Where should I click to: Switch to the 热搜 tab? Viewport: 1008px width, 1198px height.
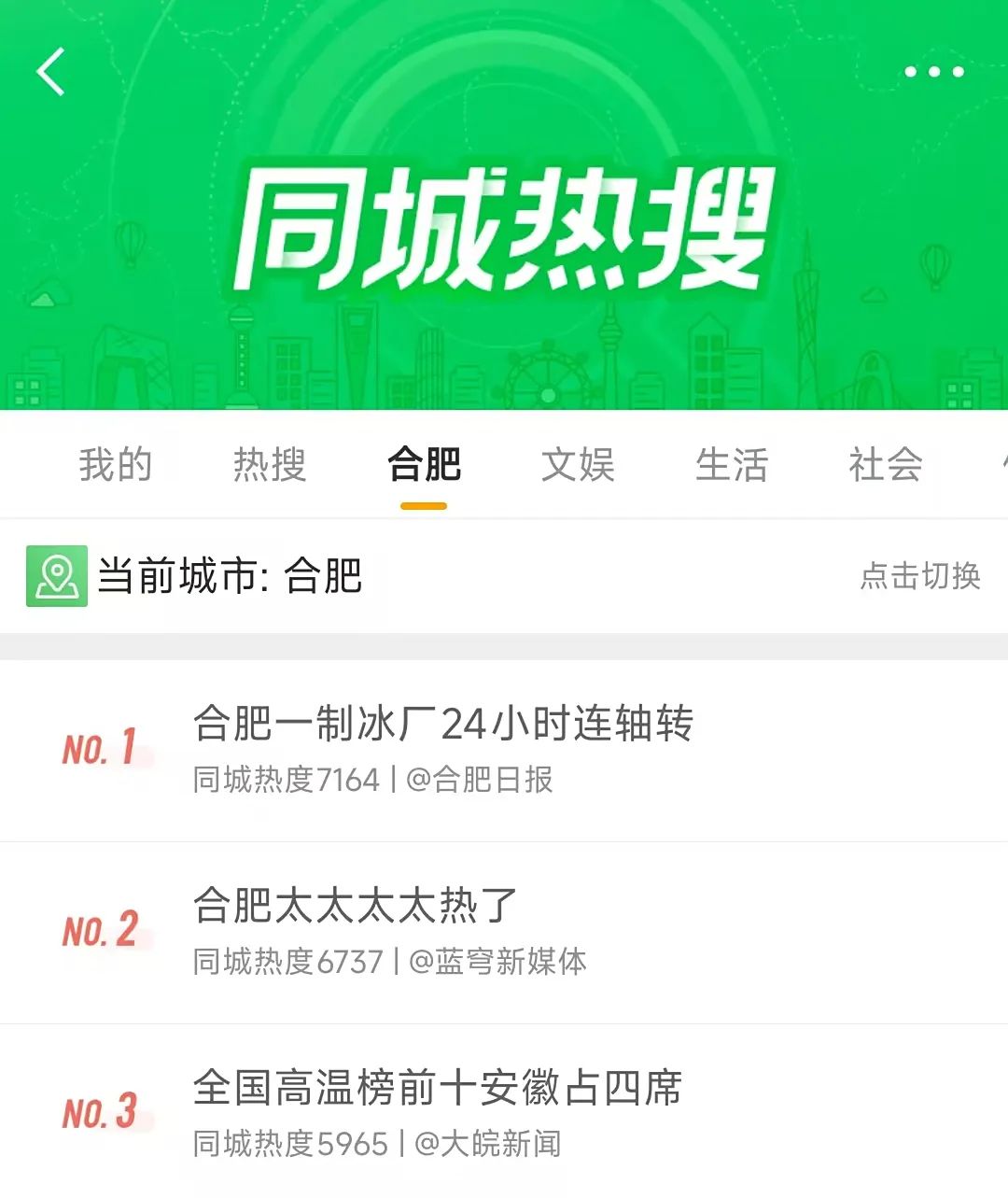[270, 464]
